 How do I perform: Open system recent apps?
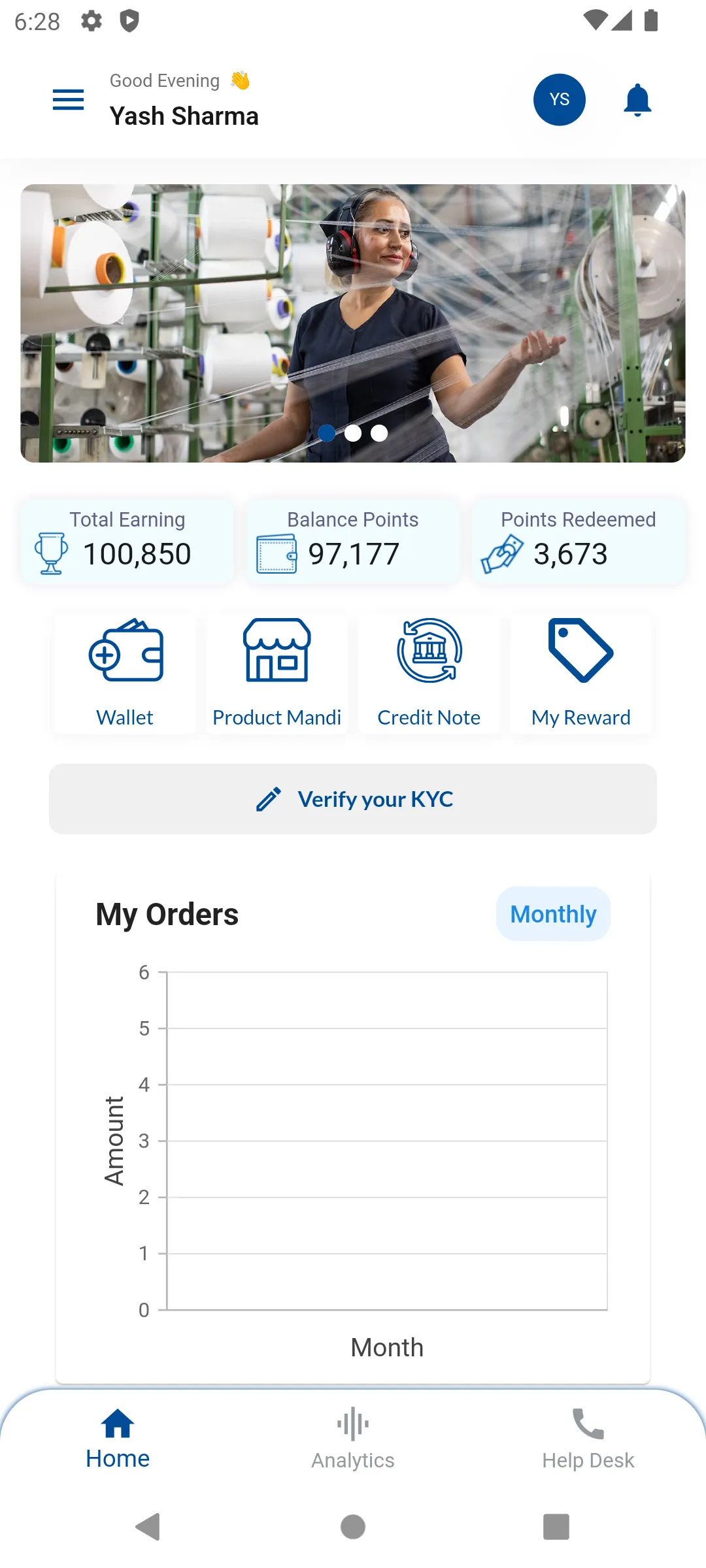[x=556, y=1527]
